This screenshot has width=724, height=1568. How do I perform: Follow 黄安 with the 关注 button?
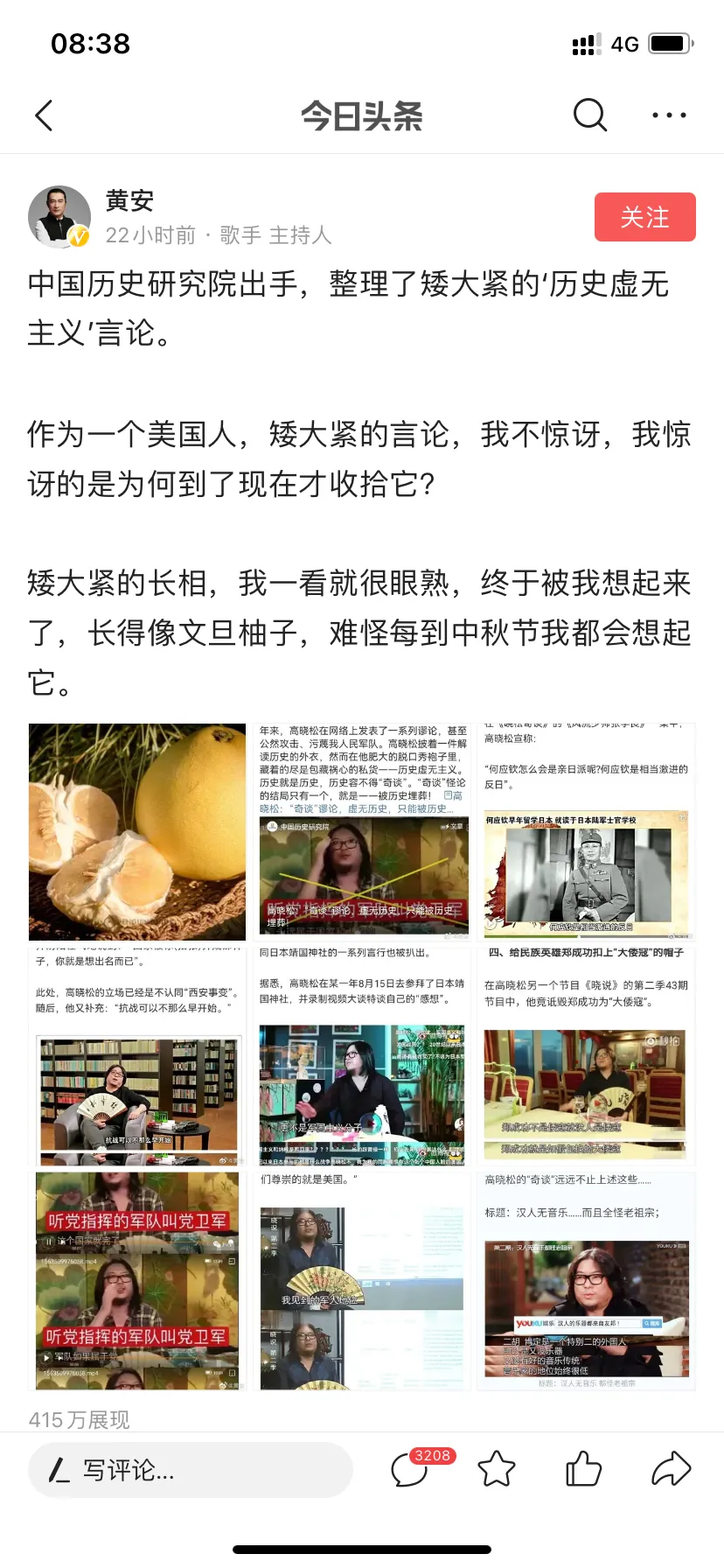[x=644, y=217]
